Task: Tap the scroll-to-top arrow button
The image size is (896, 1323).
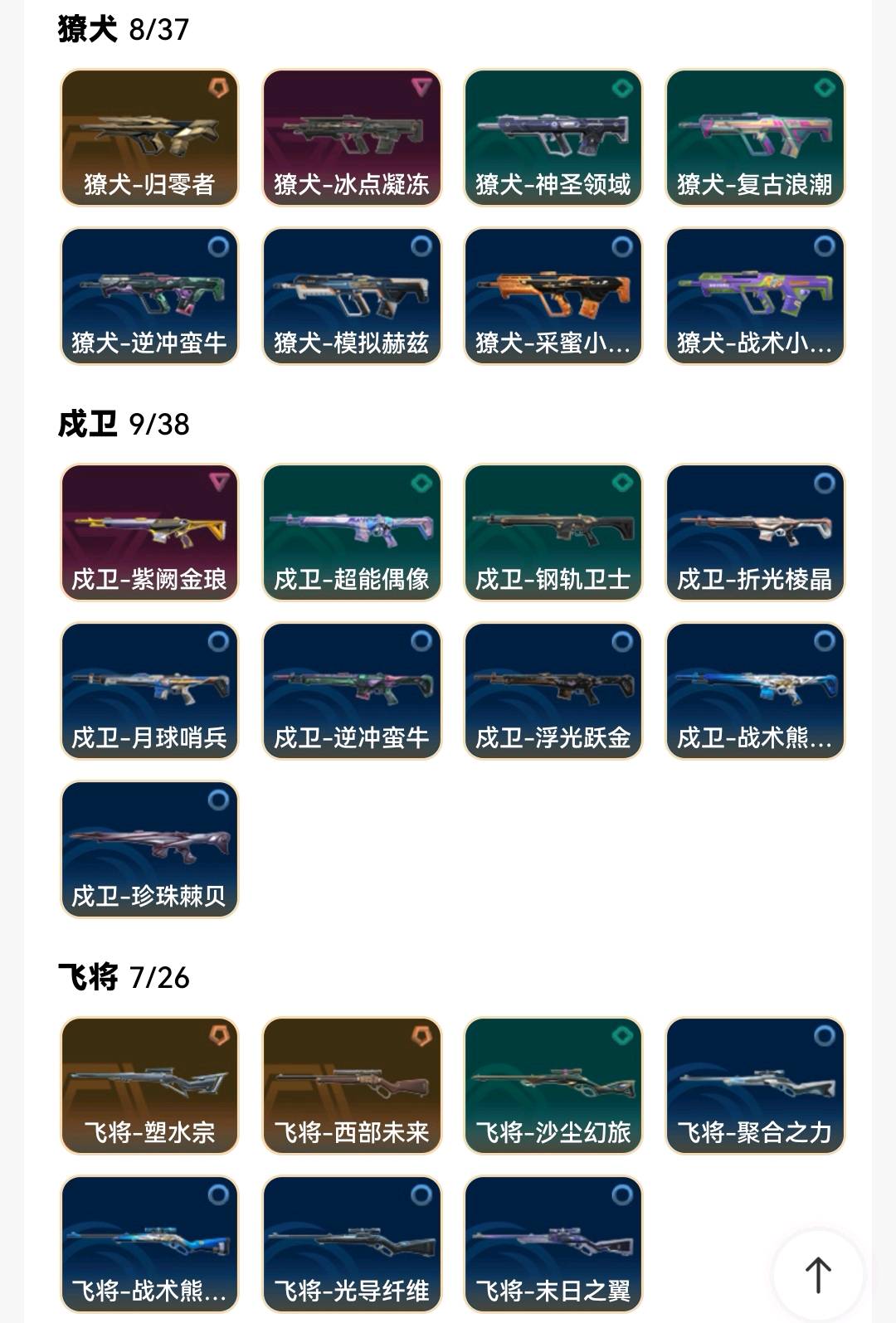Action: (x=817, y=1275)
